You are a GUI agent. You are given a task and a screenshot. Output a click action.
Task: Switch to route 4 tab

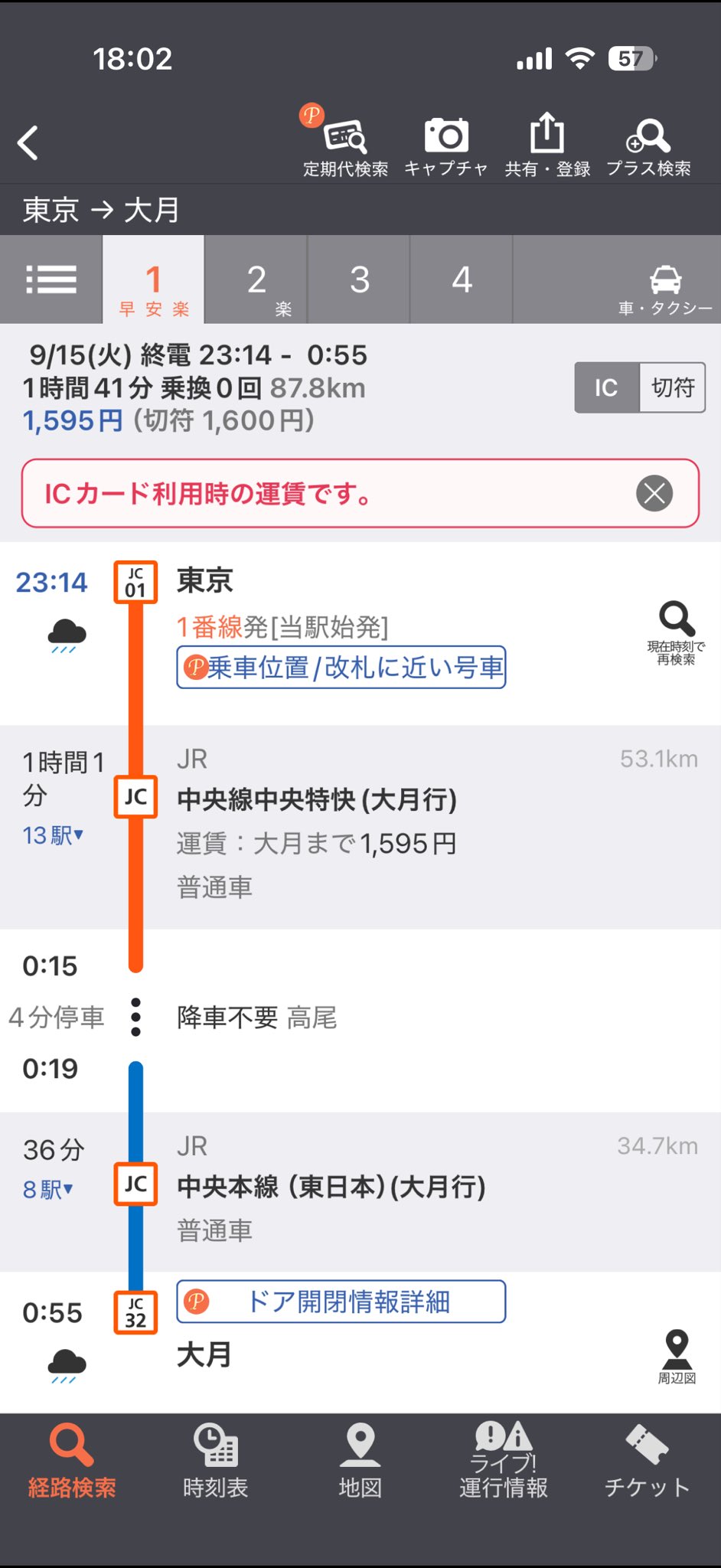[462, 279]
